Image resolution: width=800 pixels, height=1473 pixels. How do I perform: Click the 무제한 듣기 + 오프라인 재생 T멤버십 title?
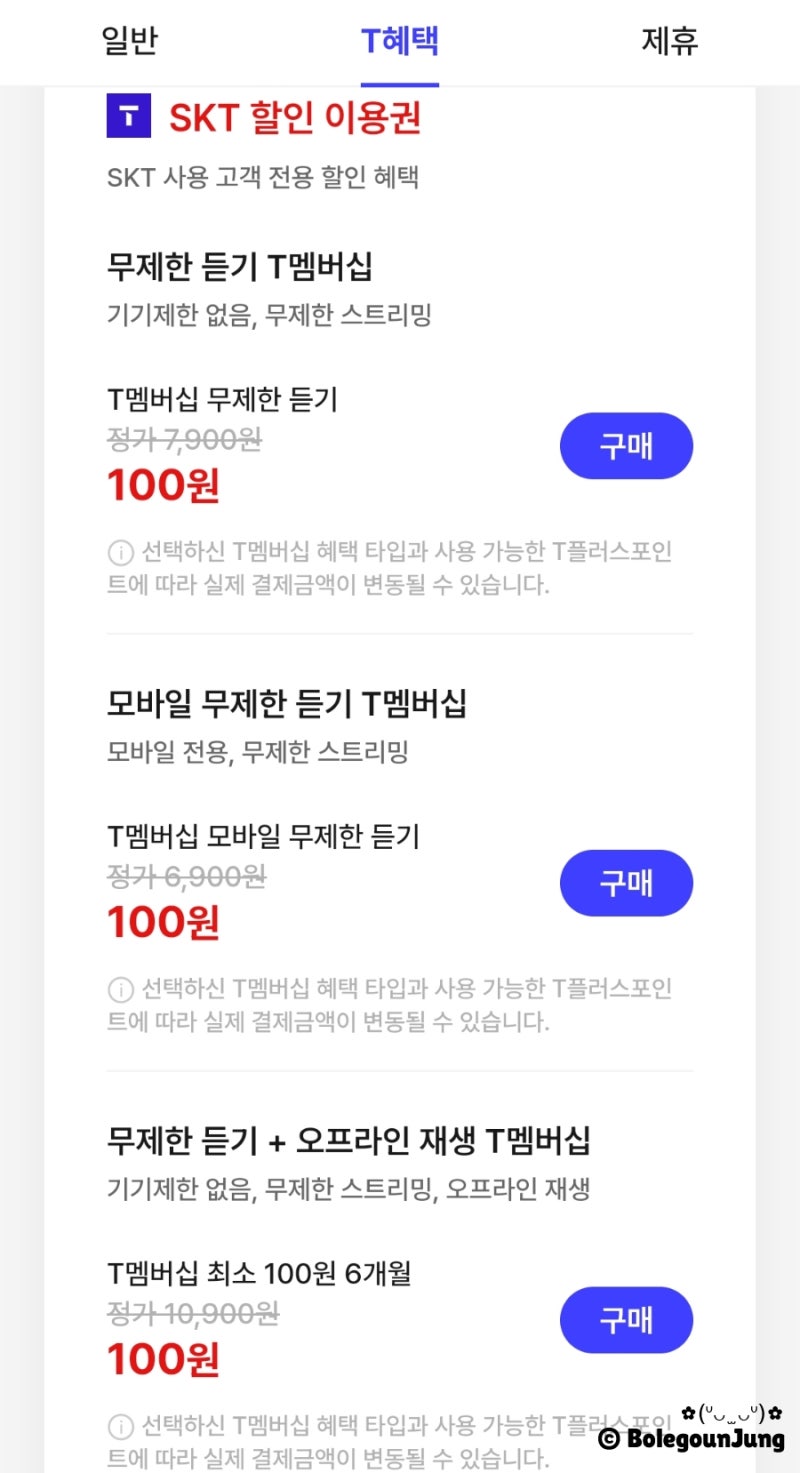point(349,1139)
